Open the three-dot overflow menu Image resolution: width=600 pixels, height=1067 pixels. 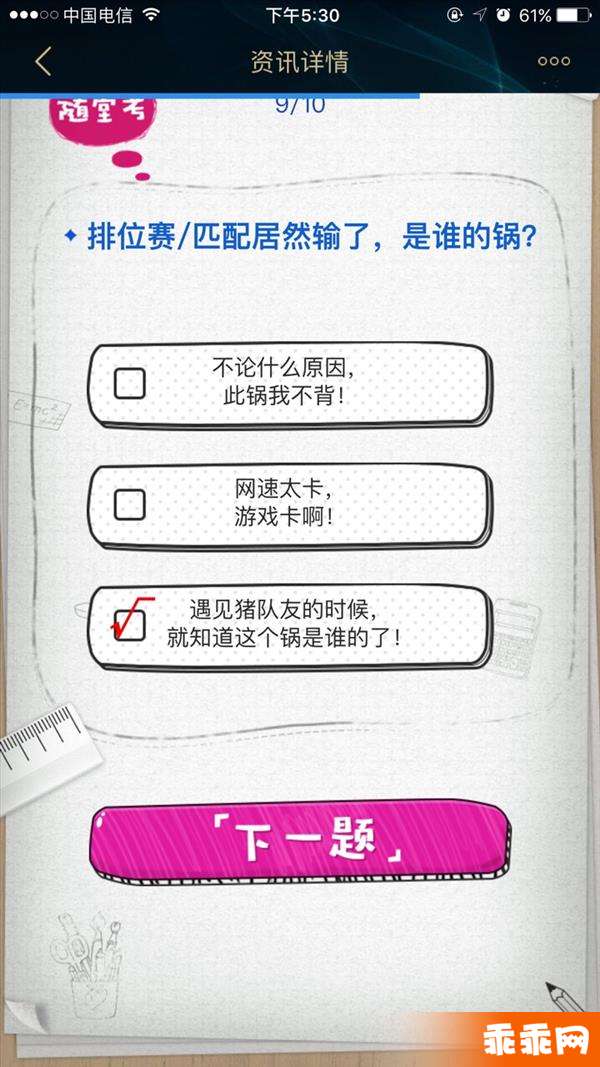coord(553,62)
